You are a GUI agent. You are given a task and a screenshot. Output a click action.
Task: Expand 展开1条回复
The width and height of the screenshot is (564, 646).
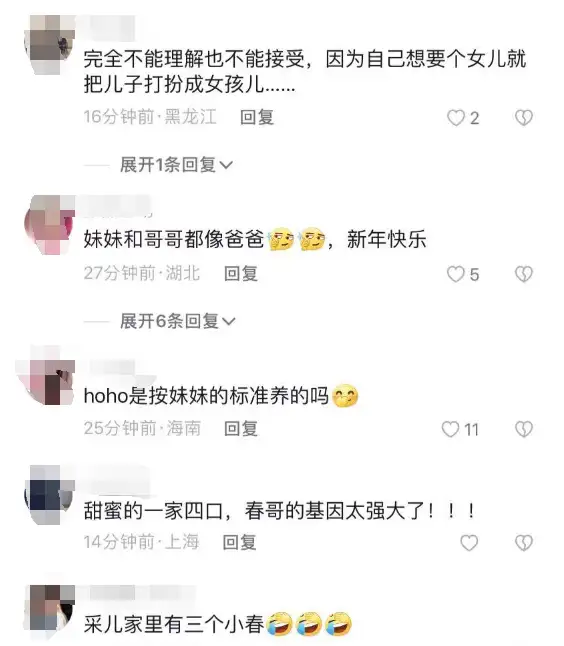tap(176, 165)
